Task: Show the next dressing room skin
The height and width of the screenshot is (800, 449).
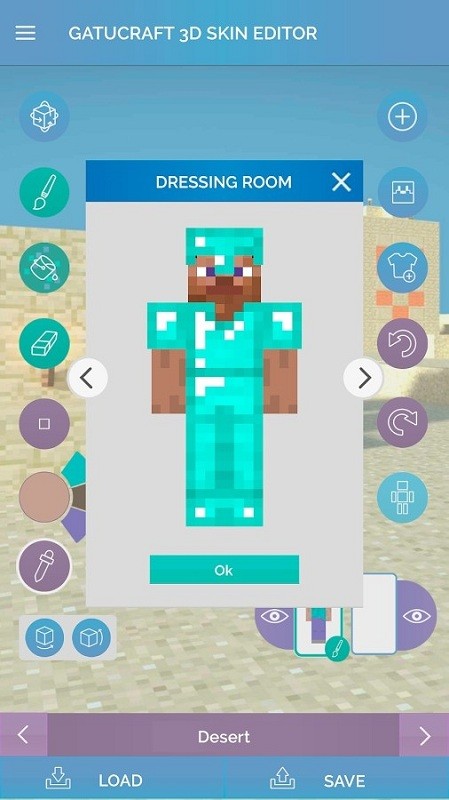Action: (363, 378)
